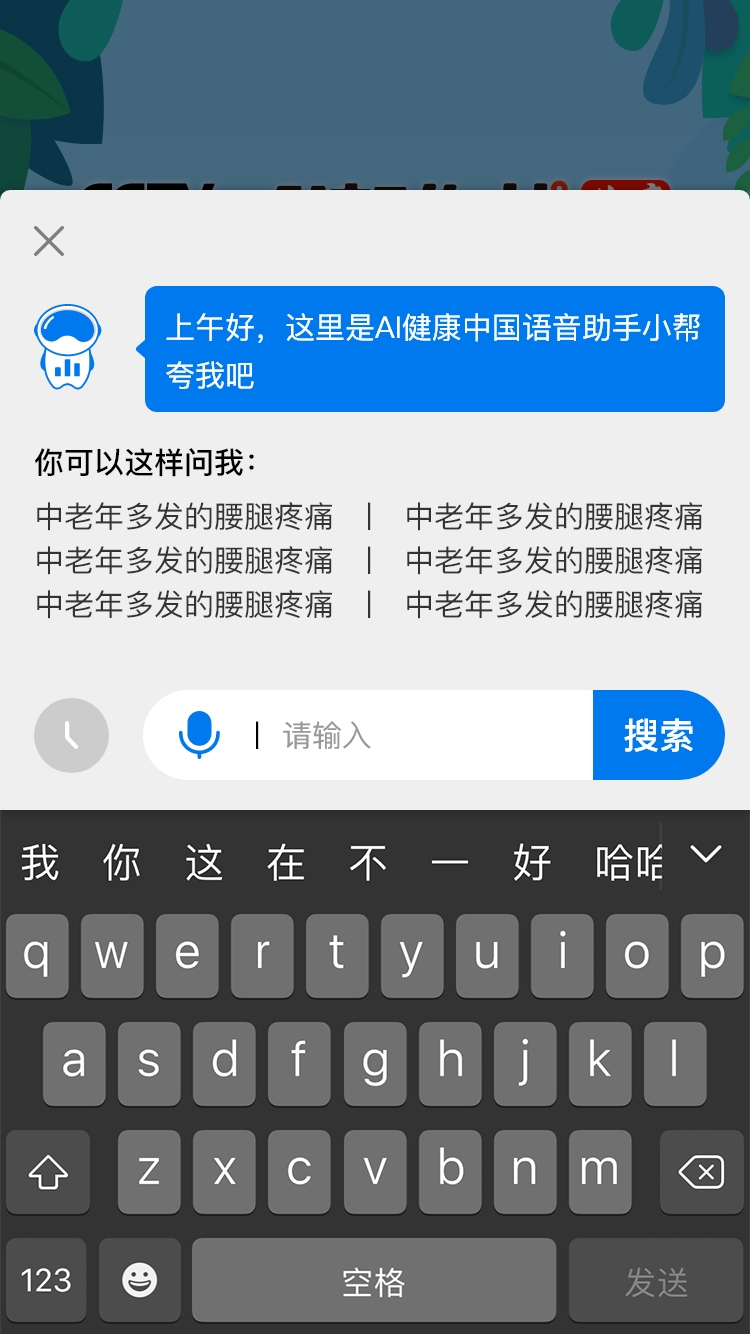Tap the microphone icon for voice input
The image size is (750, 1334).
[199, 735]
